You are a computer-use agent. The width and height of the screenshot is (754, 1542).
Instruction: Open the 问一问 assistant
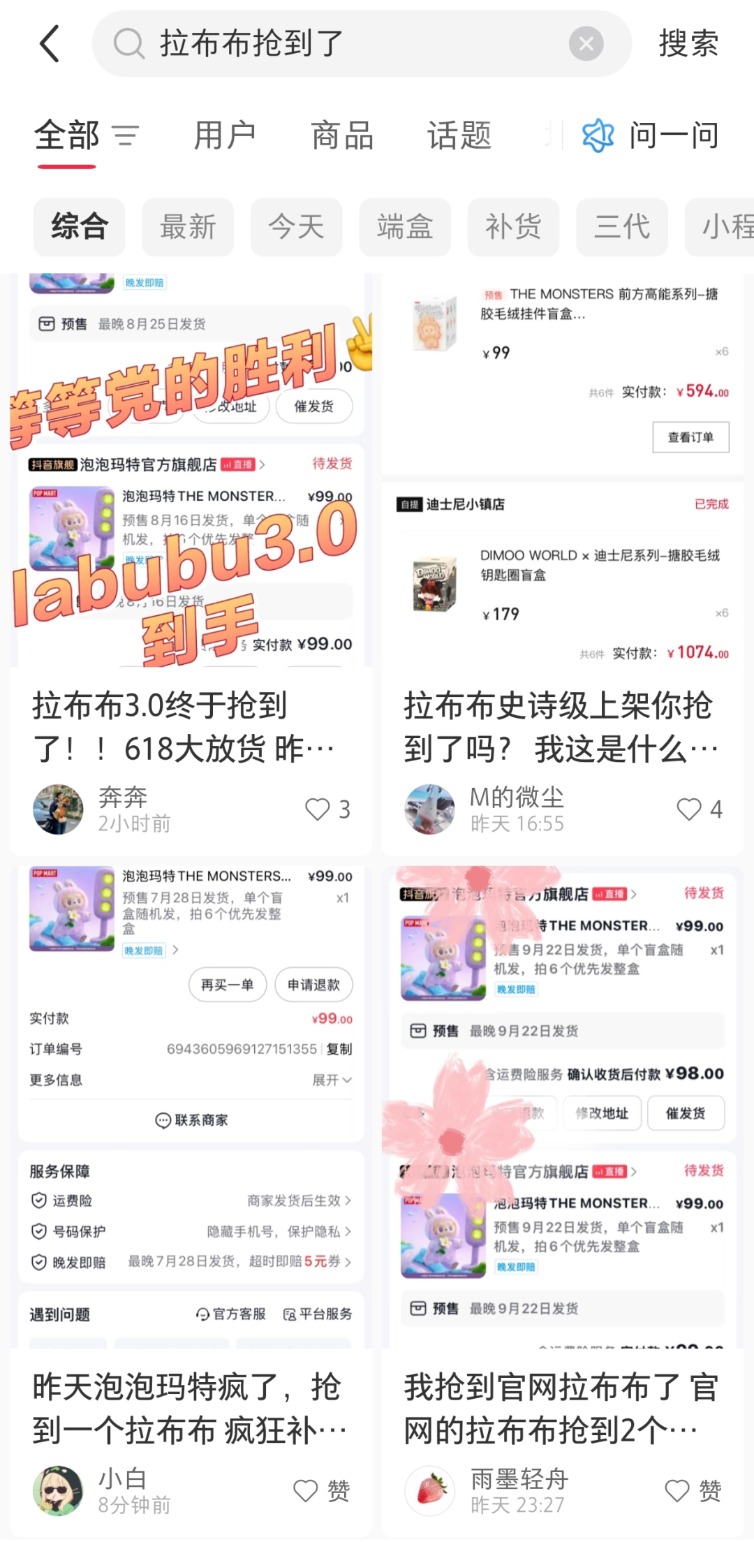click(651, 135)
